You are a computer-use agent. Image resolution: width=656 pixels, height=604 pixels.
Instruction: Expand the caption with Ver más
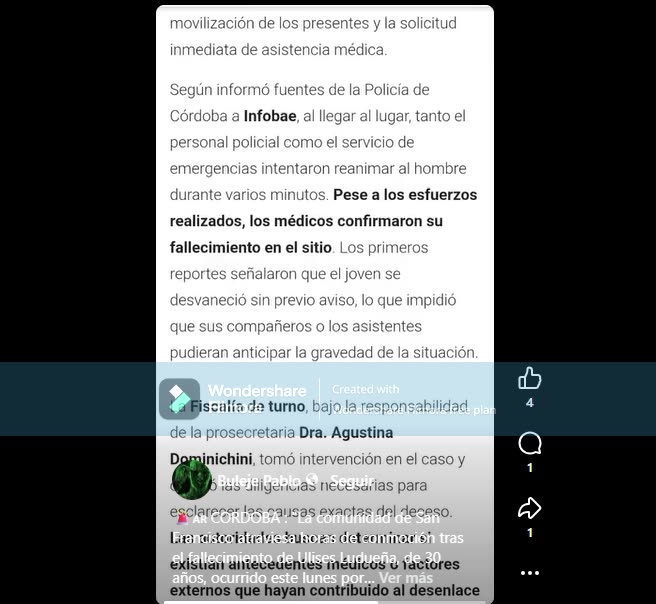point(406,577)
